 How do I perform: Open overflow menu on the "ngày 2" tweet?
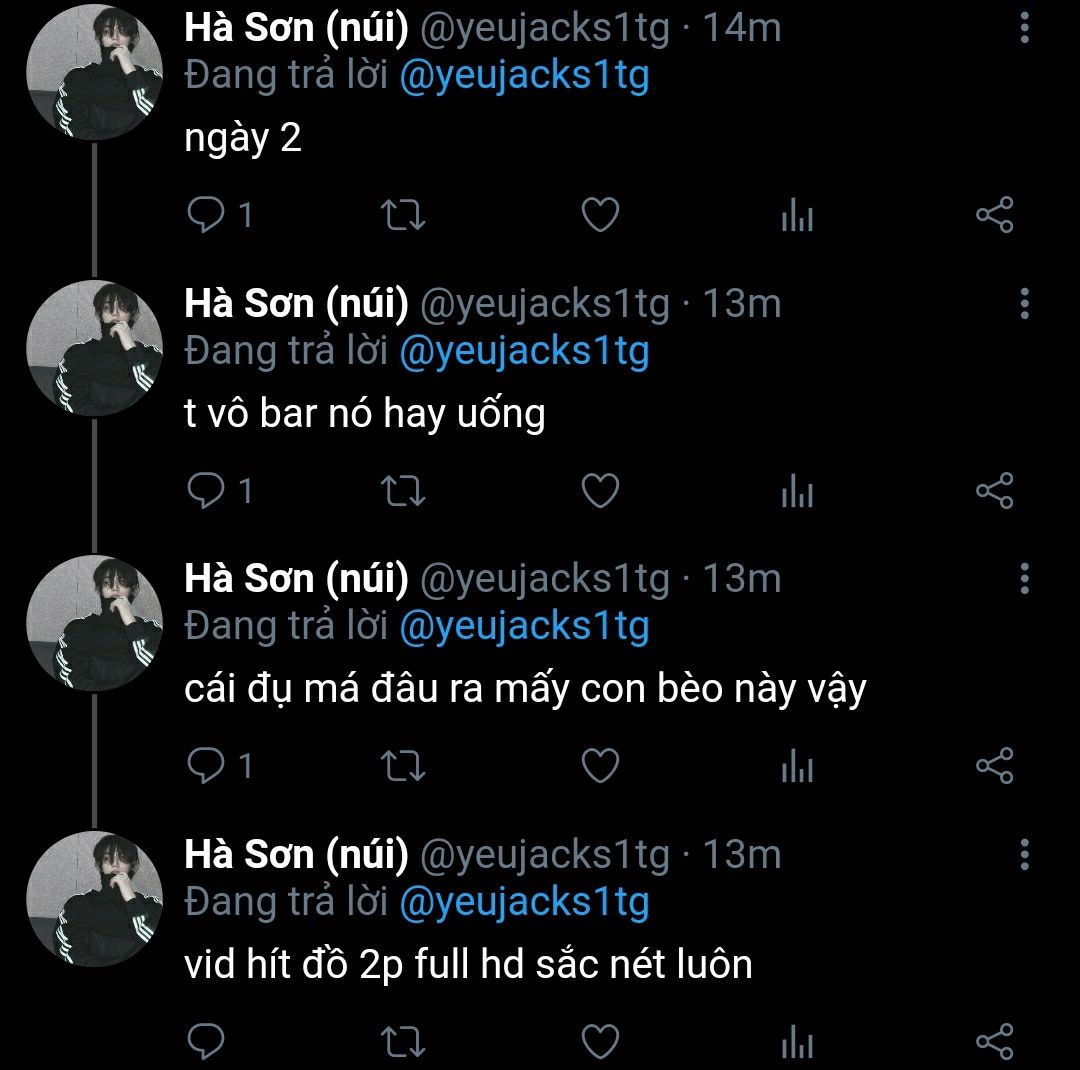(x=1024, y=28)
